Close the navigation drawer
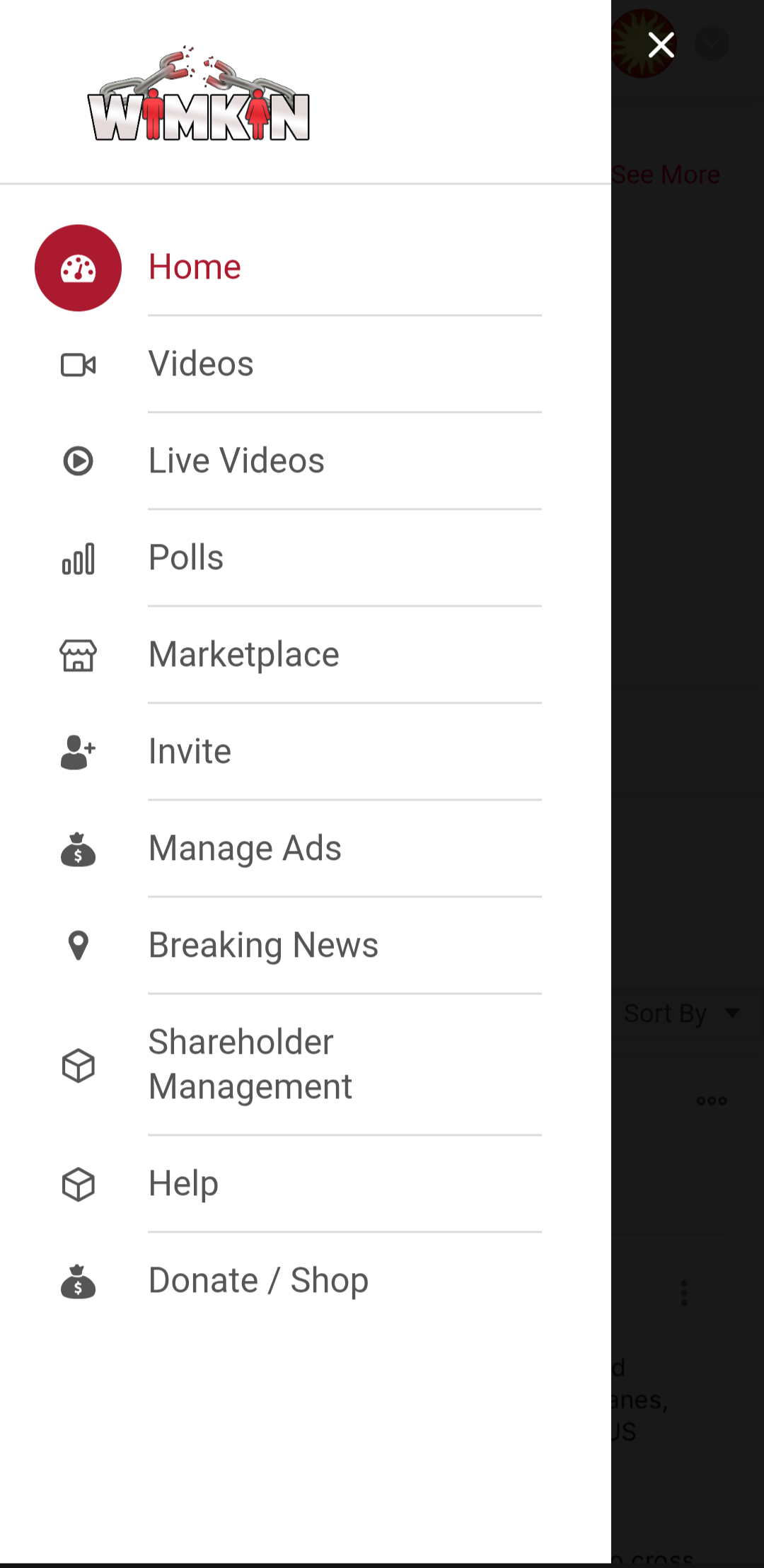Screen dimensions: 764x1568 [x=661, y=45]
